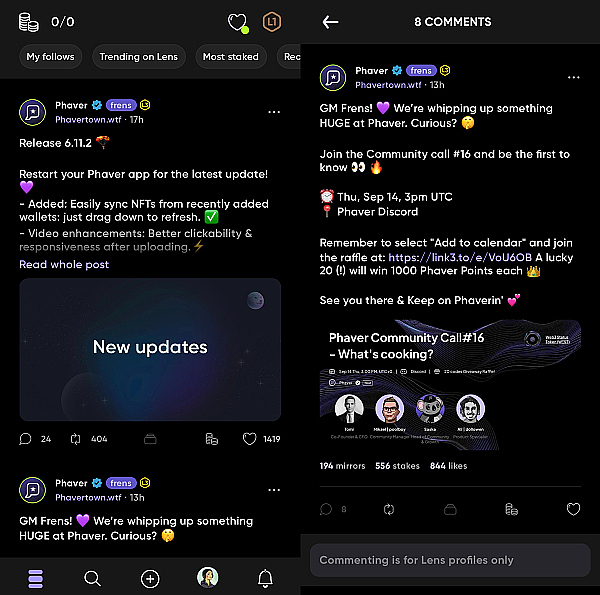The image size is (600, 595).
Task: Like the Community call post in detail view
Action: pos(573,509)
